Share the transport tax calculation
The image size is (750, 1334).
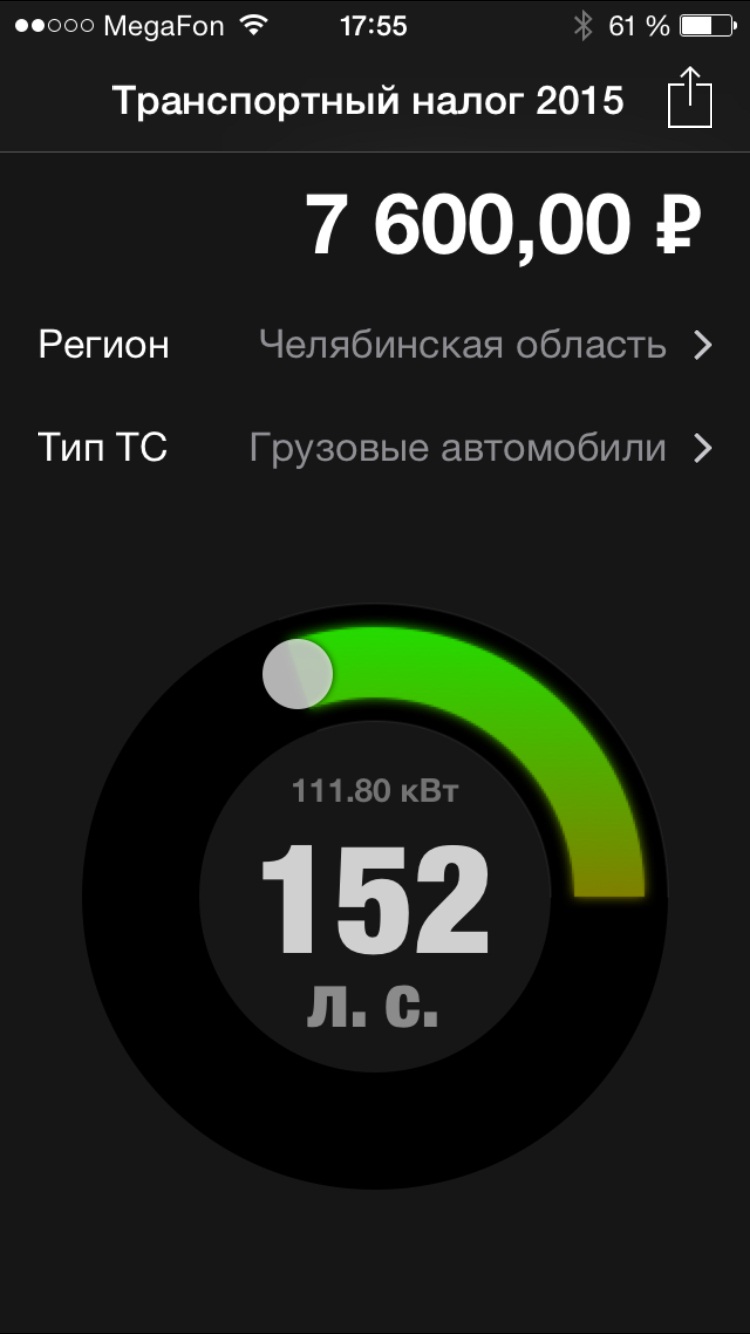point(690,99)
